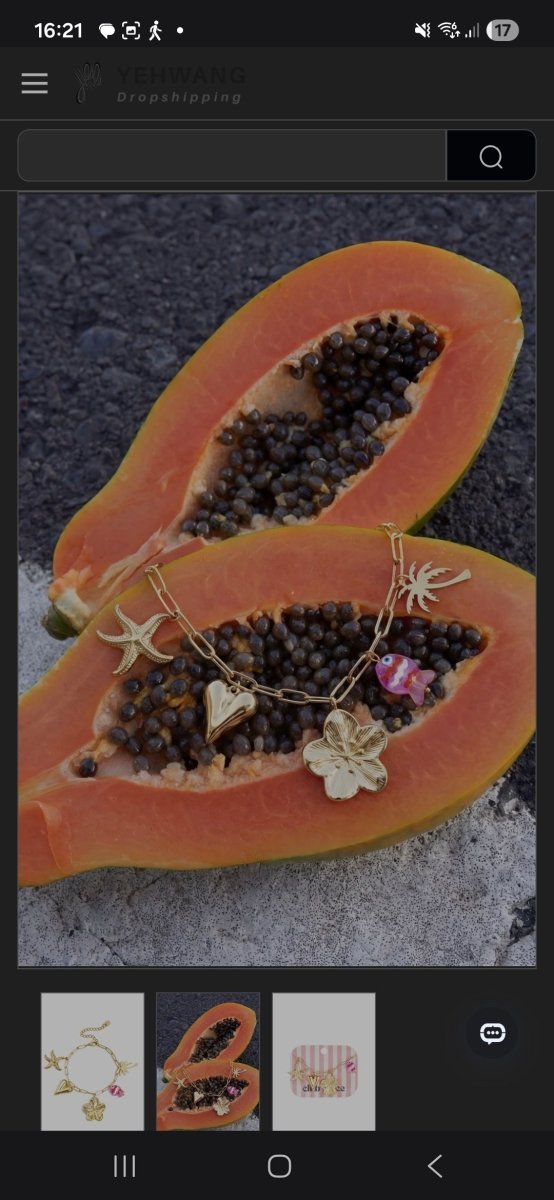
Task: Select the bracelet-on-white thumbnail
Action: pyautogui.click(x=92, y=1061)
